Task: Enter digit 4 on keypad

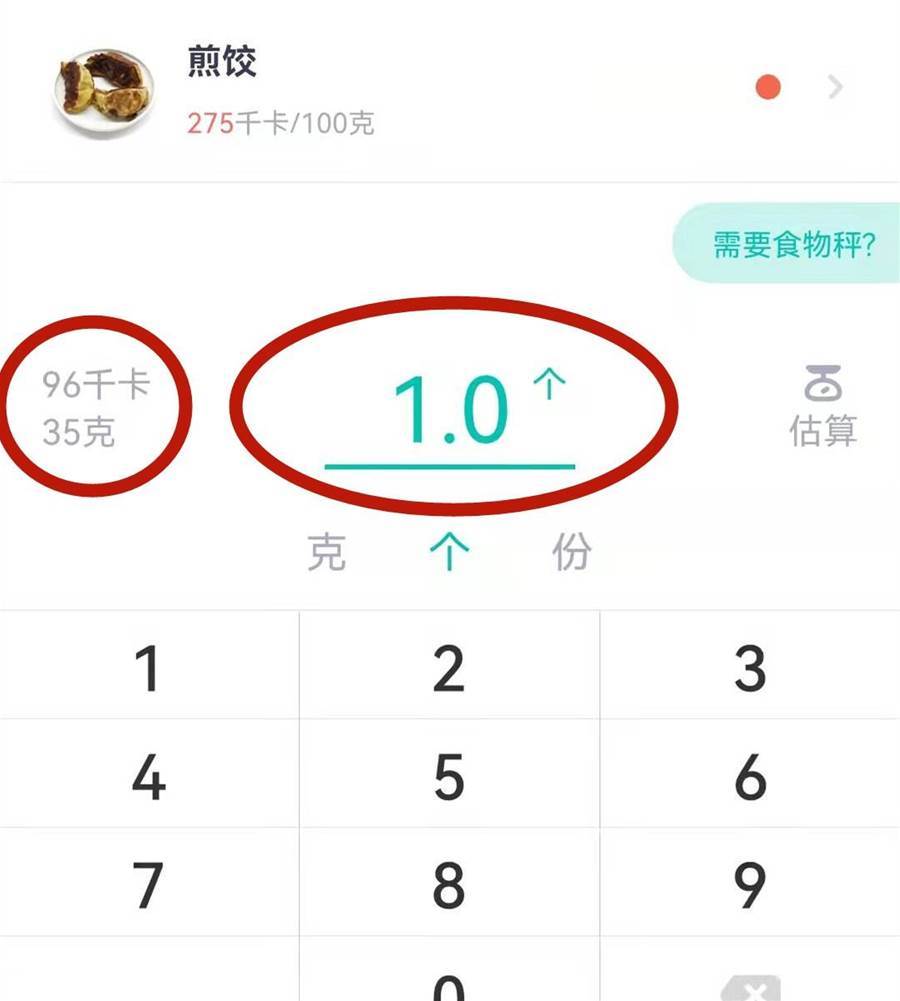Action: point(149,776)
